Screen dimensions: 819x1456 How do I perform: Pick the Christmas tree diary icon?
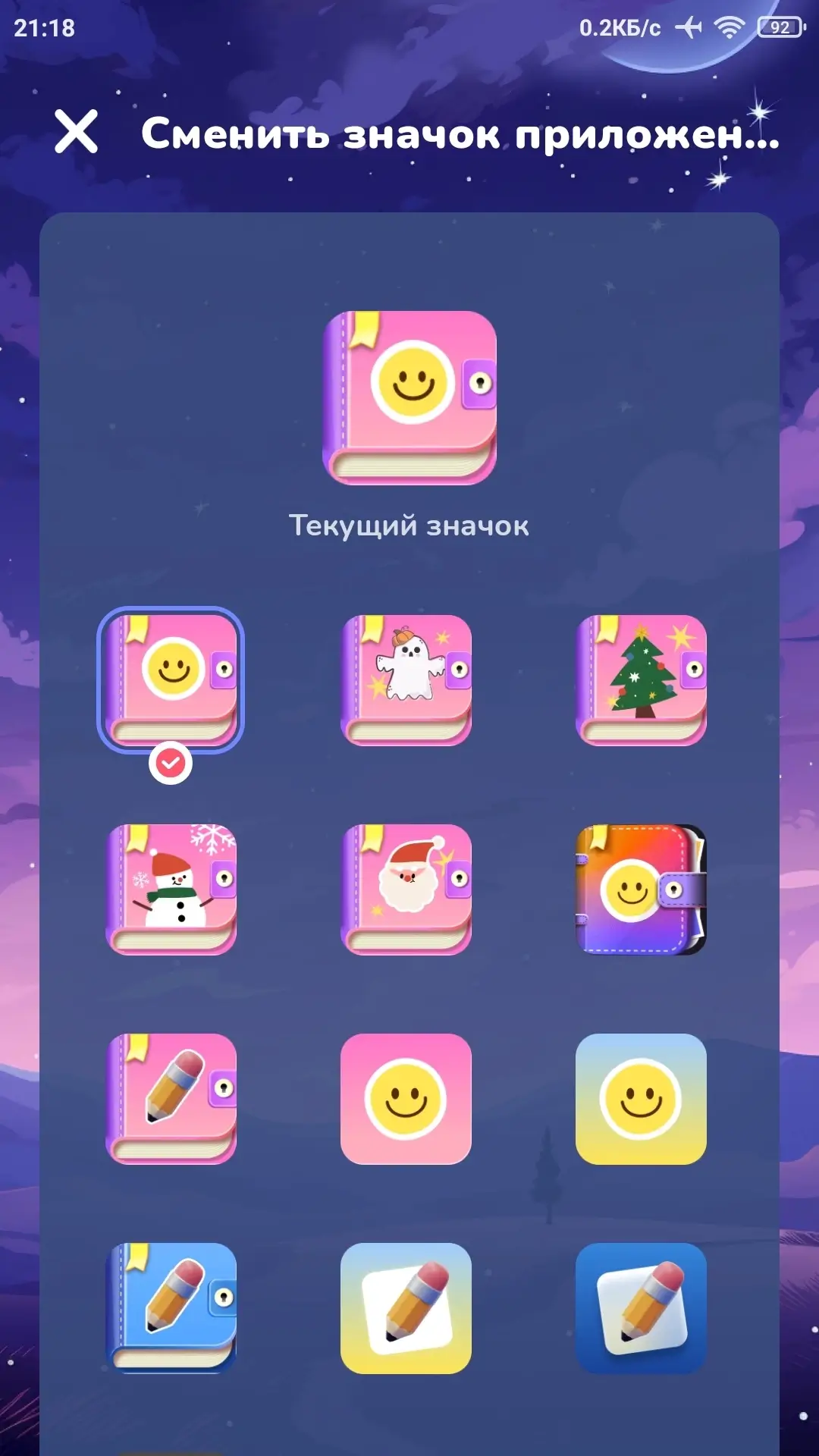tap(641, 679)
